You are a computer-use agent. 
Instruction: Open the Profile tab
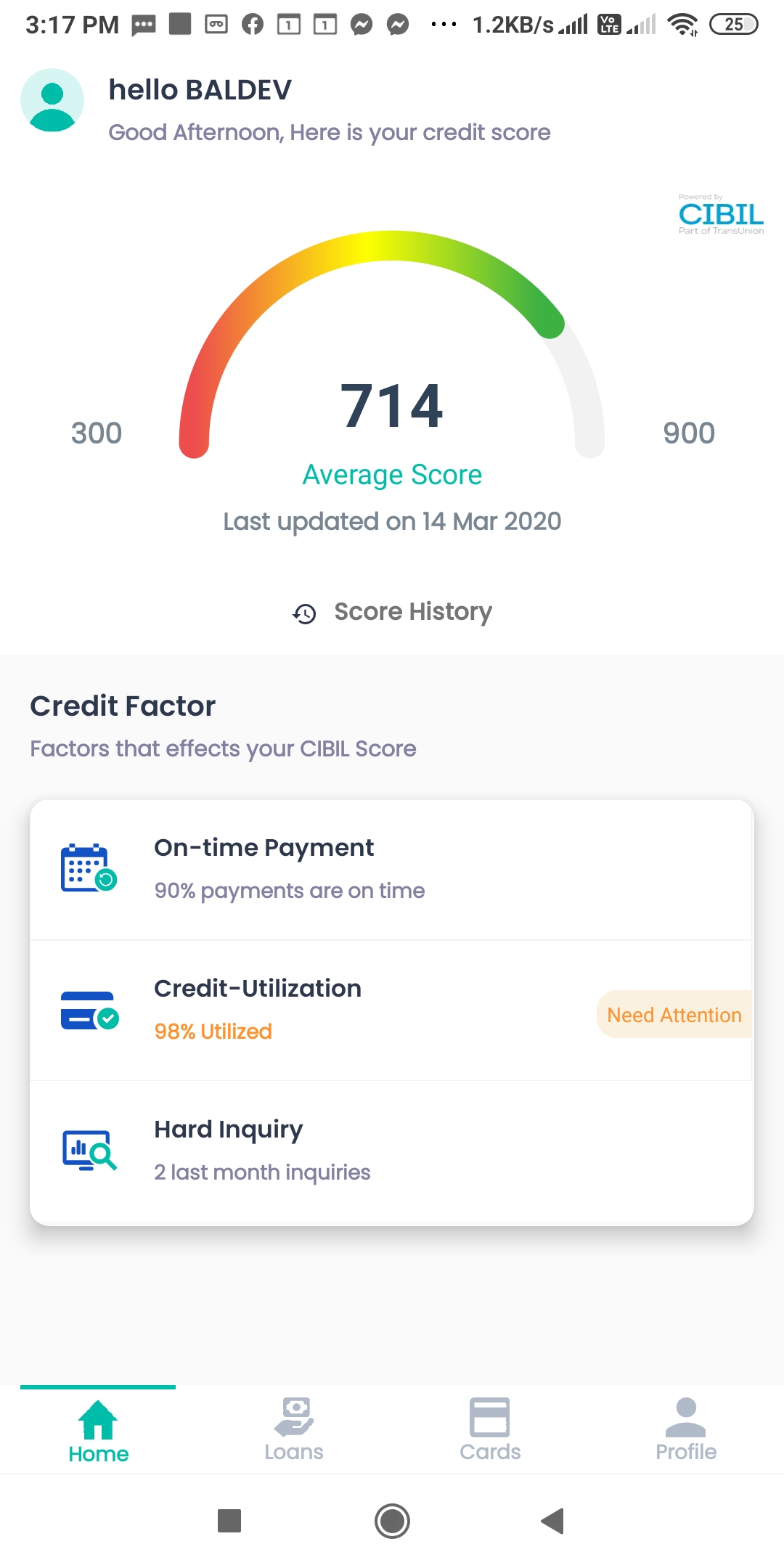coord(686,1430)
